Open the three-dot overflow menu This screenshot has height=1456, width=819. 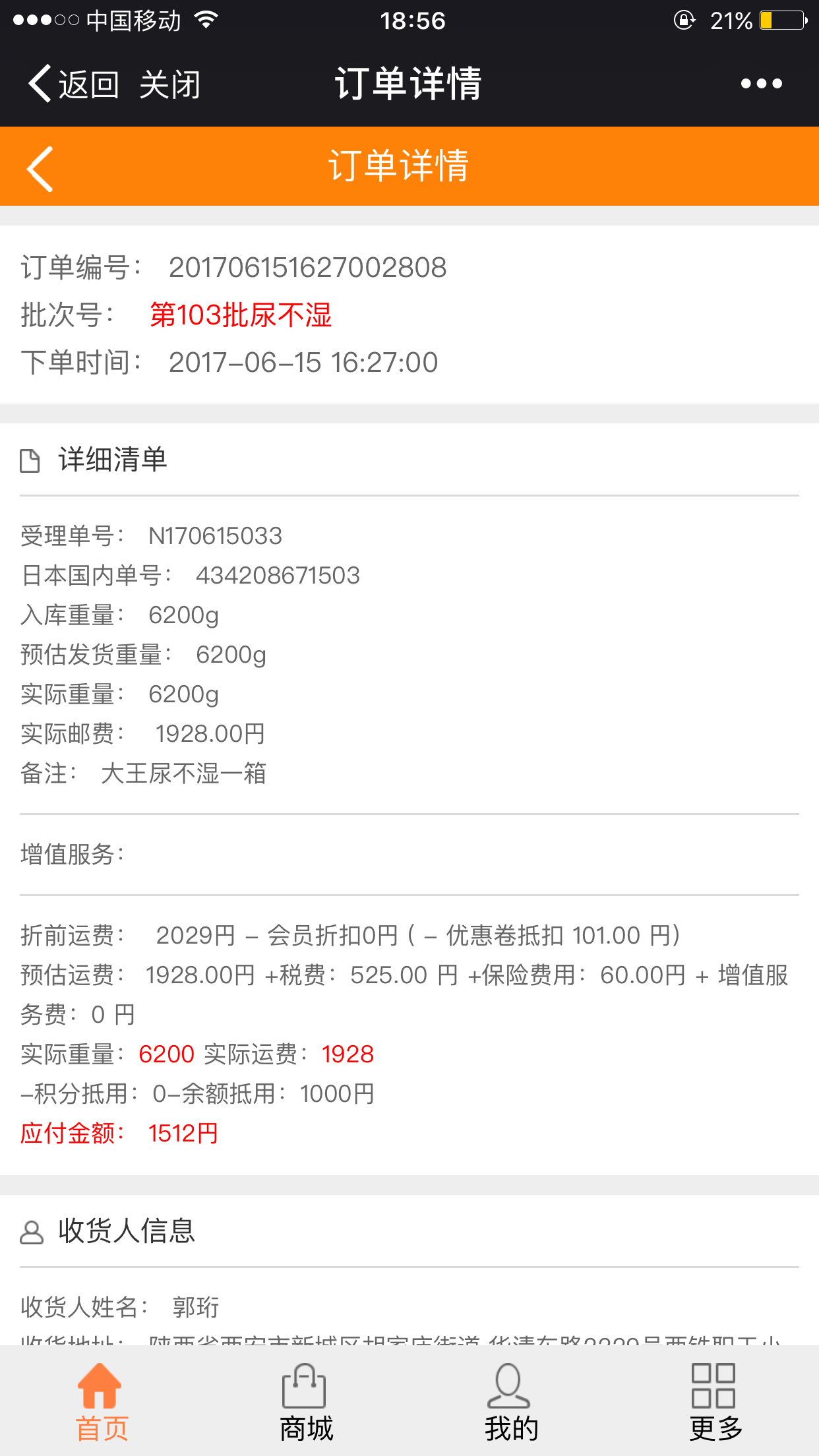click(761, 84)
